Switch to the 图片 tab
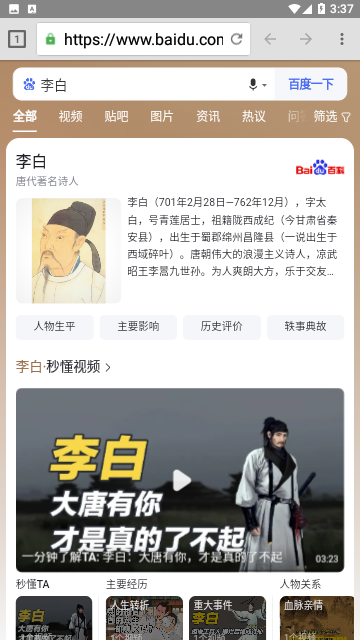Screen dimensions: 360x640 [x=162, y=117]
